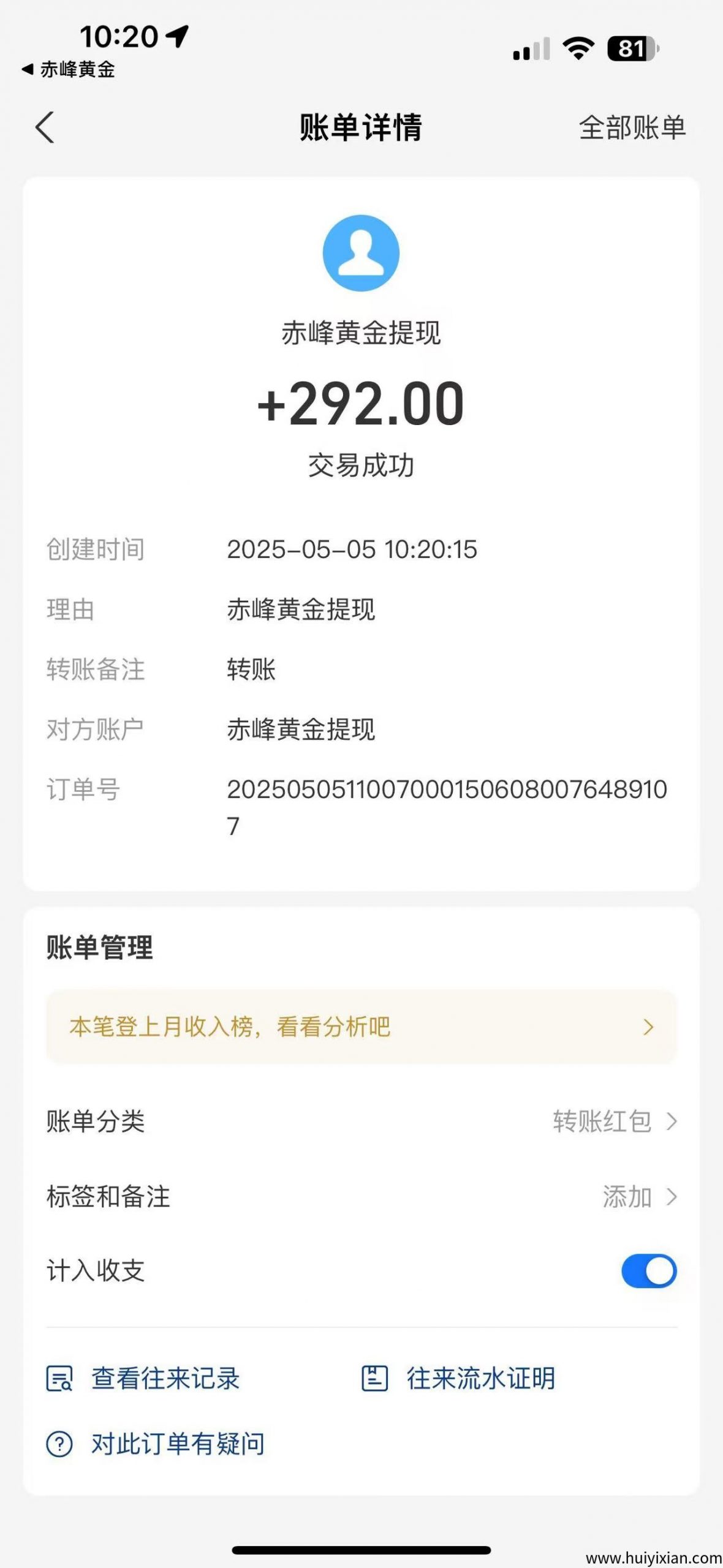Open 查看往来记录 via its document icon
723x1568 pixels.
tap(60, 1380)
